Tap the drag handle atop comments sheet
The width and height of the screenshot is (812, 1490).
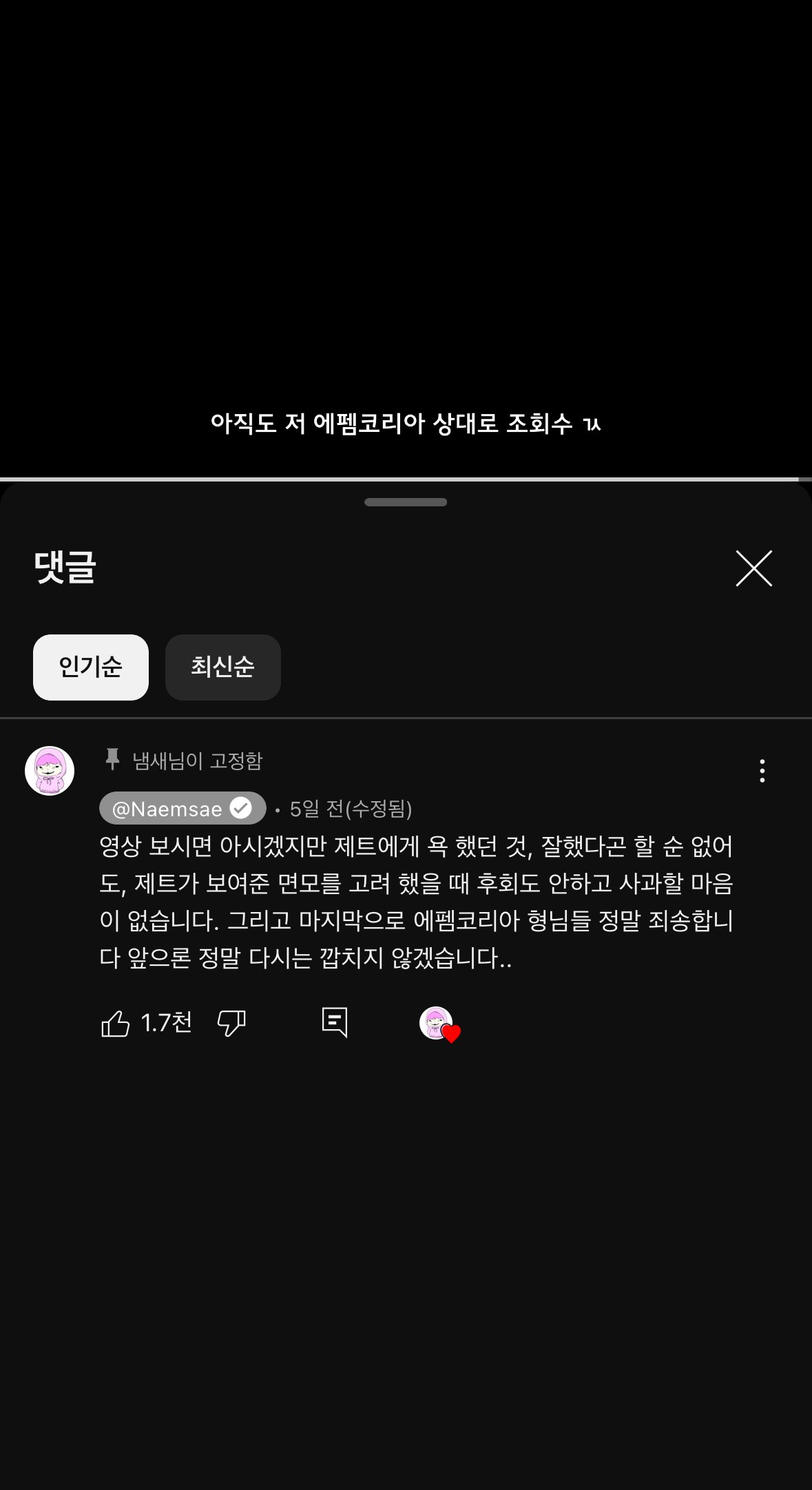pyautogui.click(x=406, y=502)
